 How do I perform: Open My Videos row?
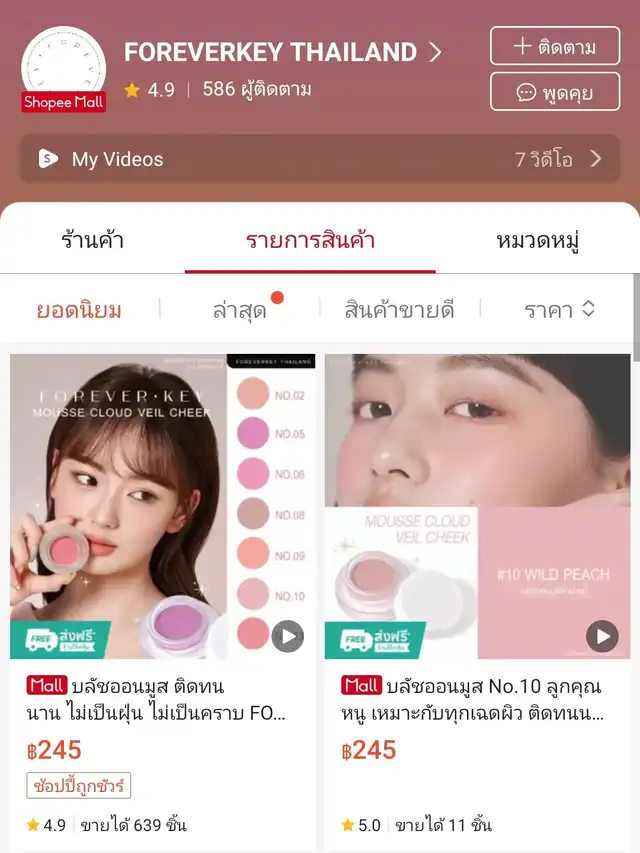320,159
